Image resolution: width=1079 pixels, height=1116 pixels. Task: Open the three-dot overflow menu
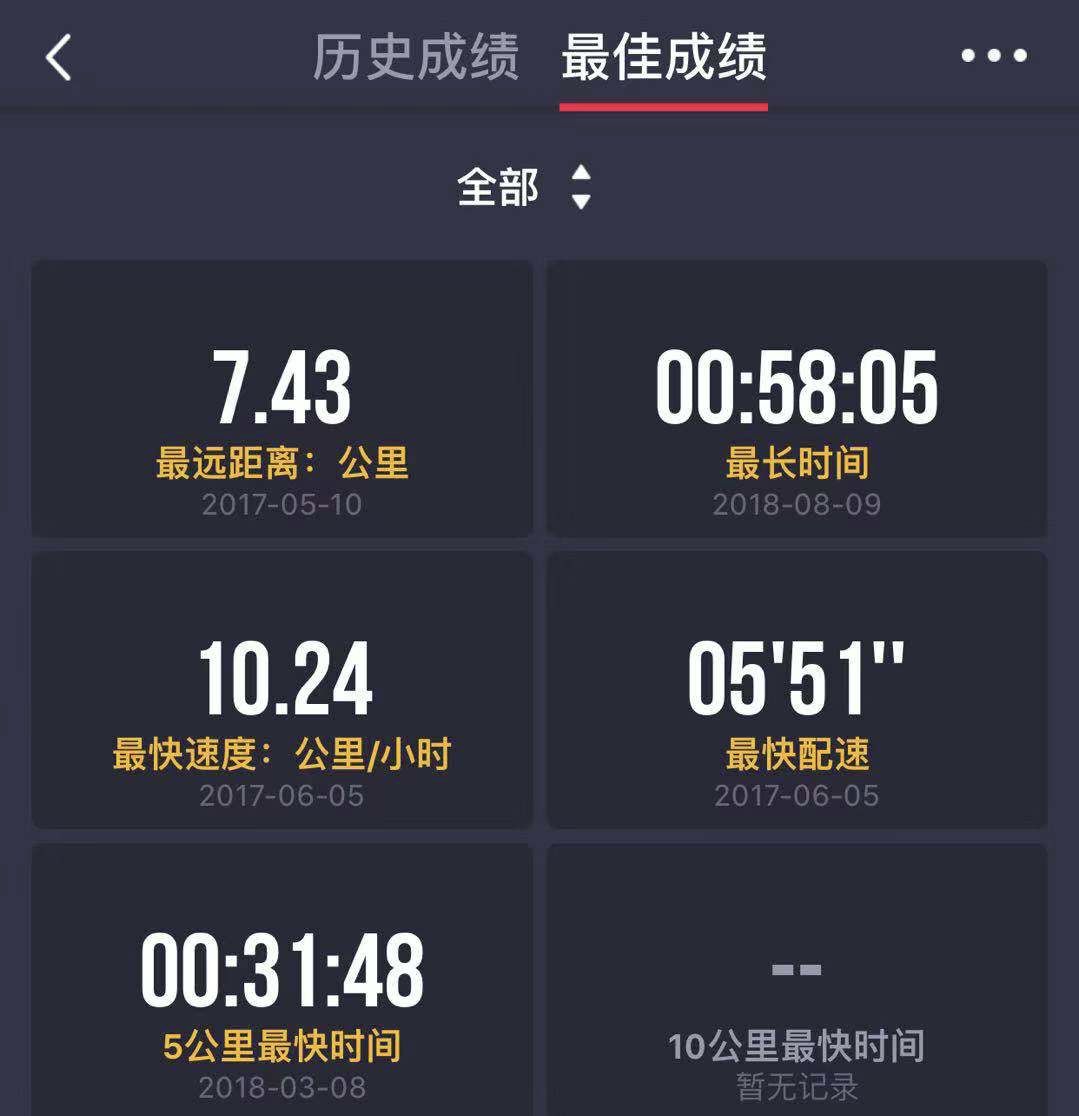[993, 56]
